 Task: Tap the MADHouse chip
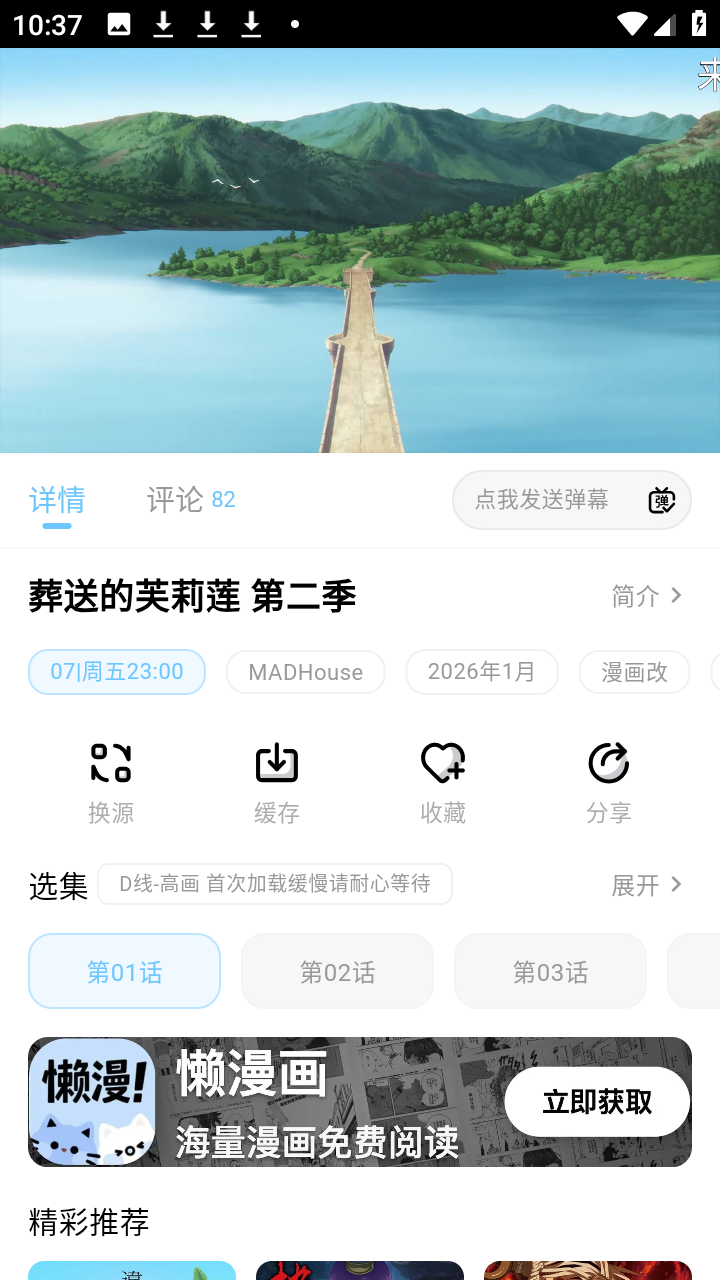[x=305, y=672]
